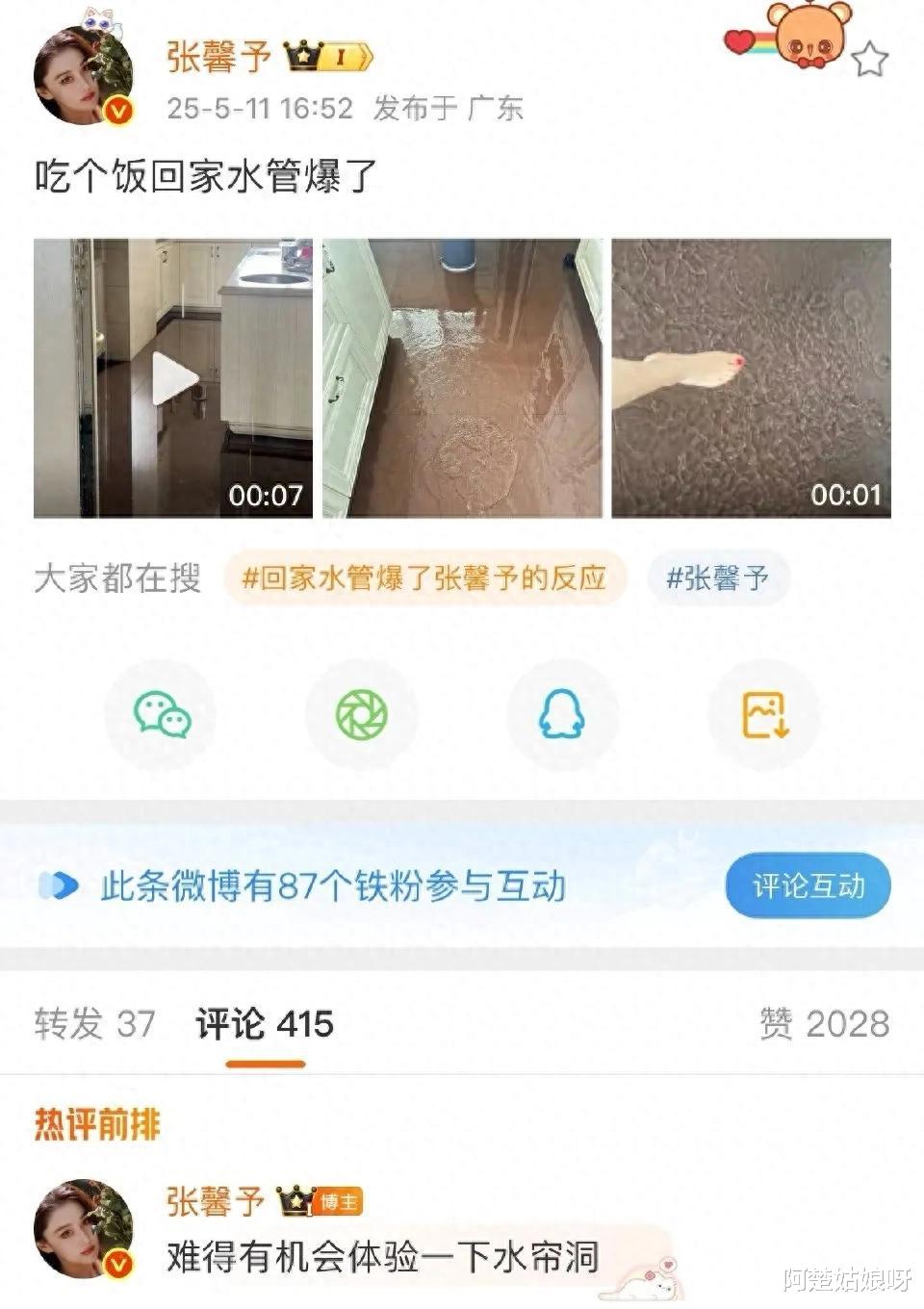This screenshot has height=1309, width=924.
Task: Play the 00:07 kitchen flood video
Action: (174, 377)
